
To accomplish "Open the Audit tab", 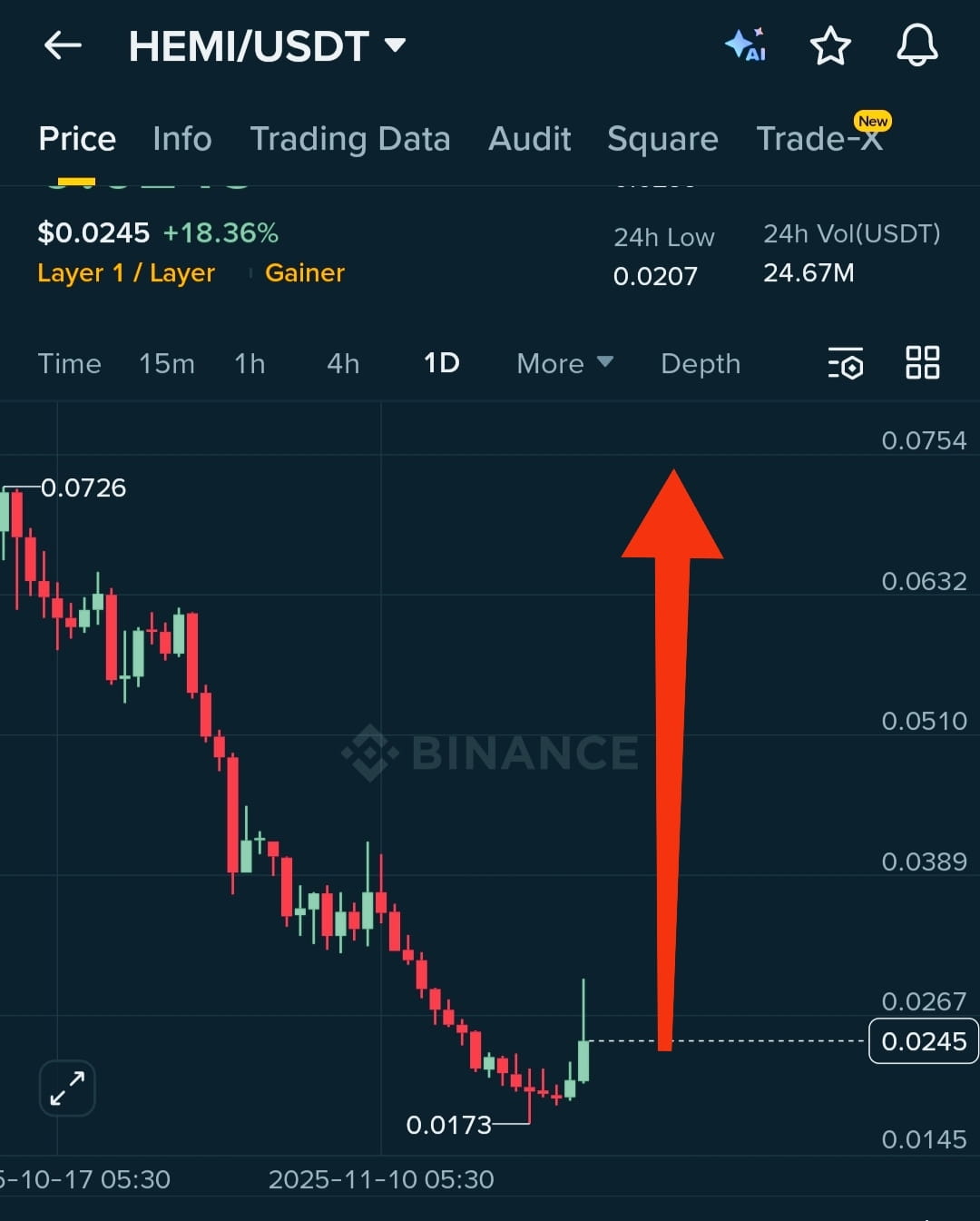I will tap(529, 139).
